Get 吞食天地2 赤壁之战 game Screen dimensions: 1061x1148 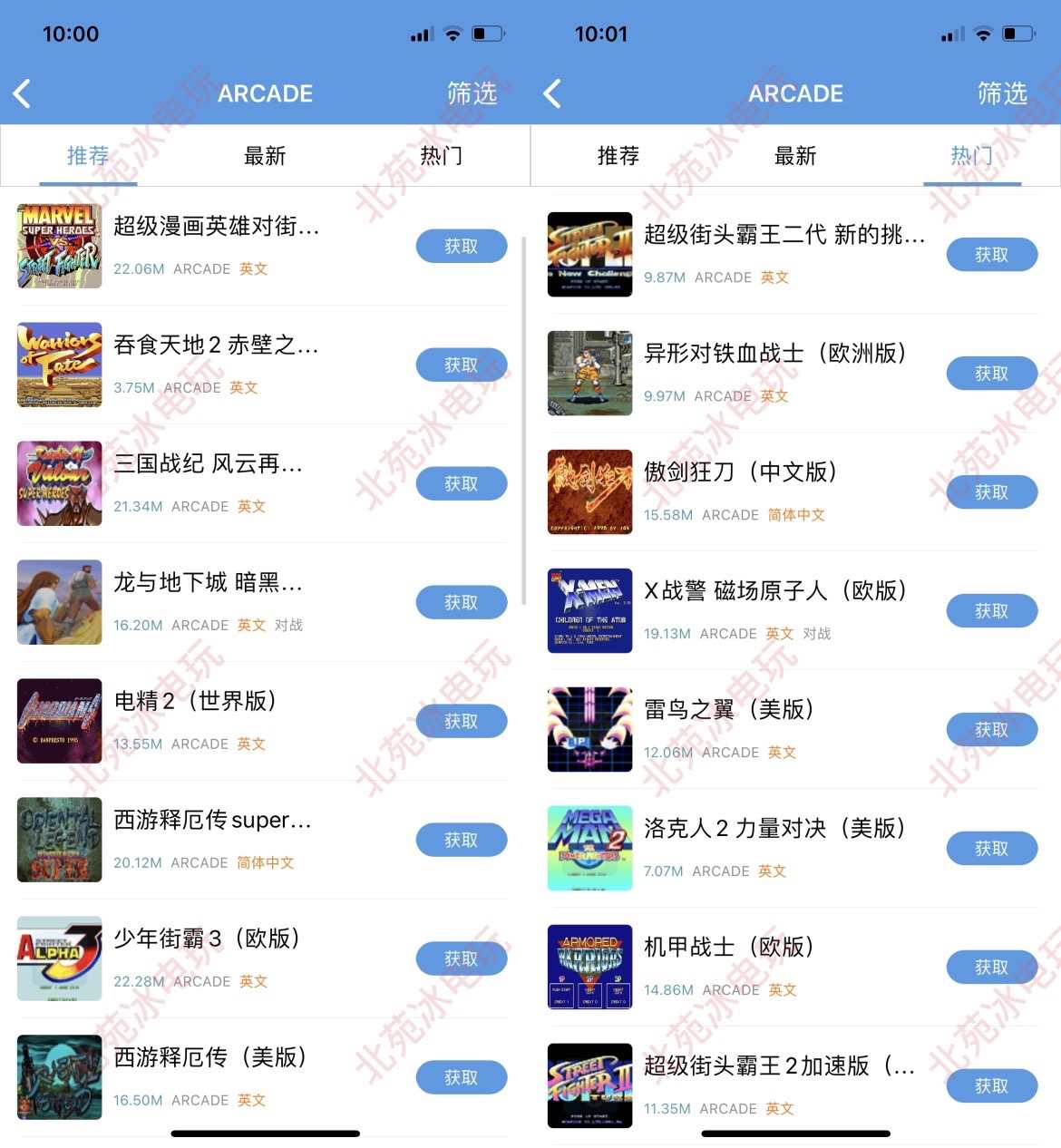pos(461,365)
